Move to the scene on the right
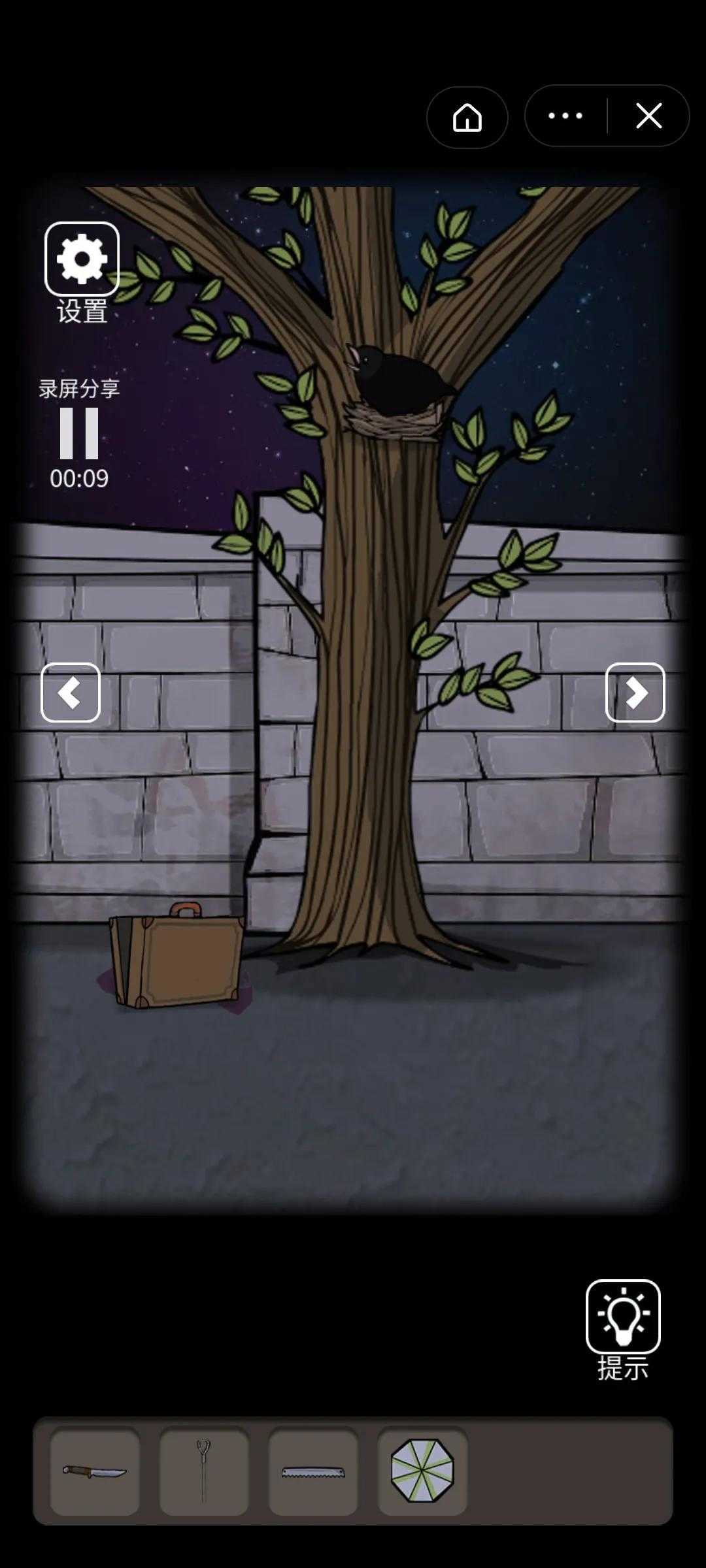 click(x=635, y=693)
